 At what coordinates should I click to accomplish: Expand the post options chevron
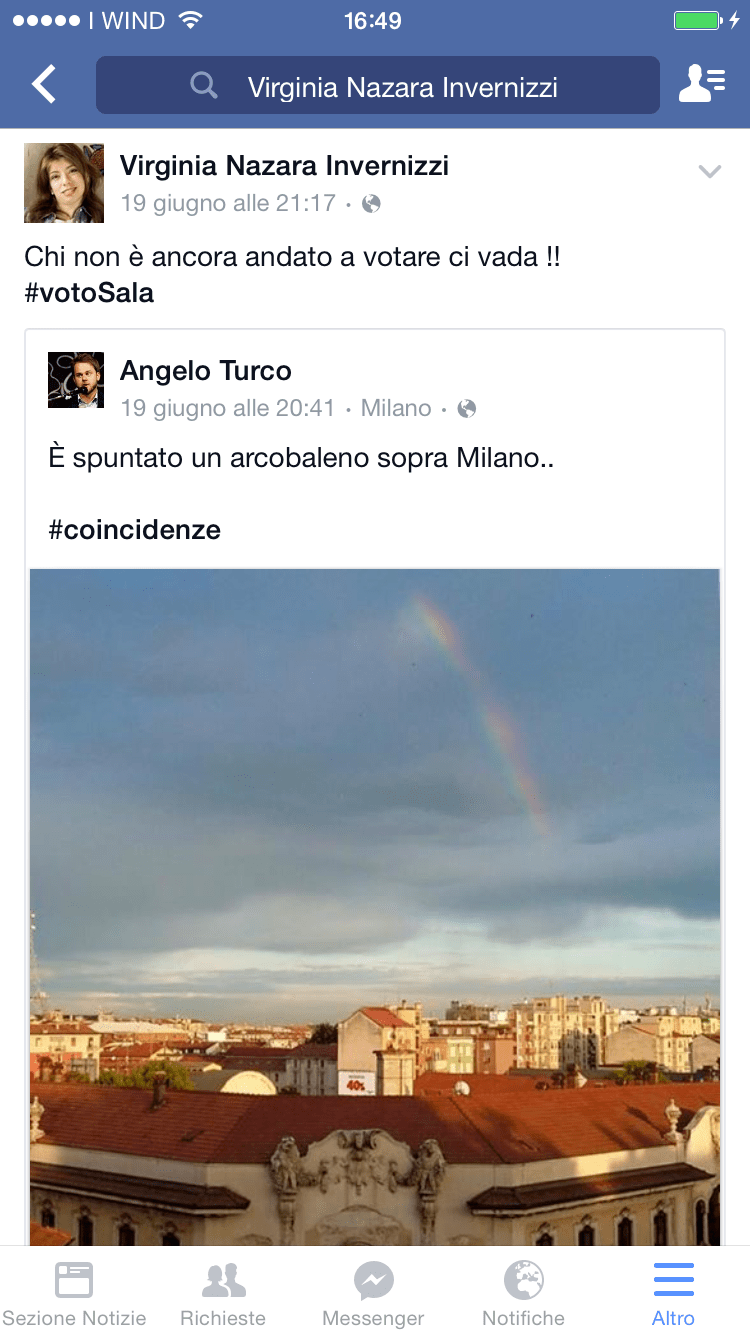coord(709,172)
